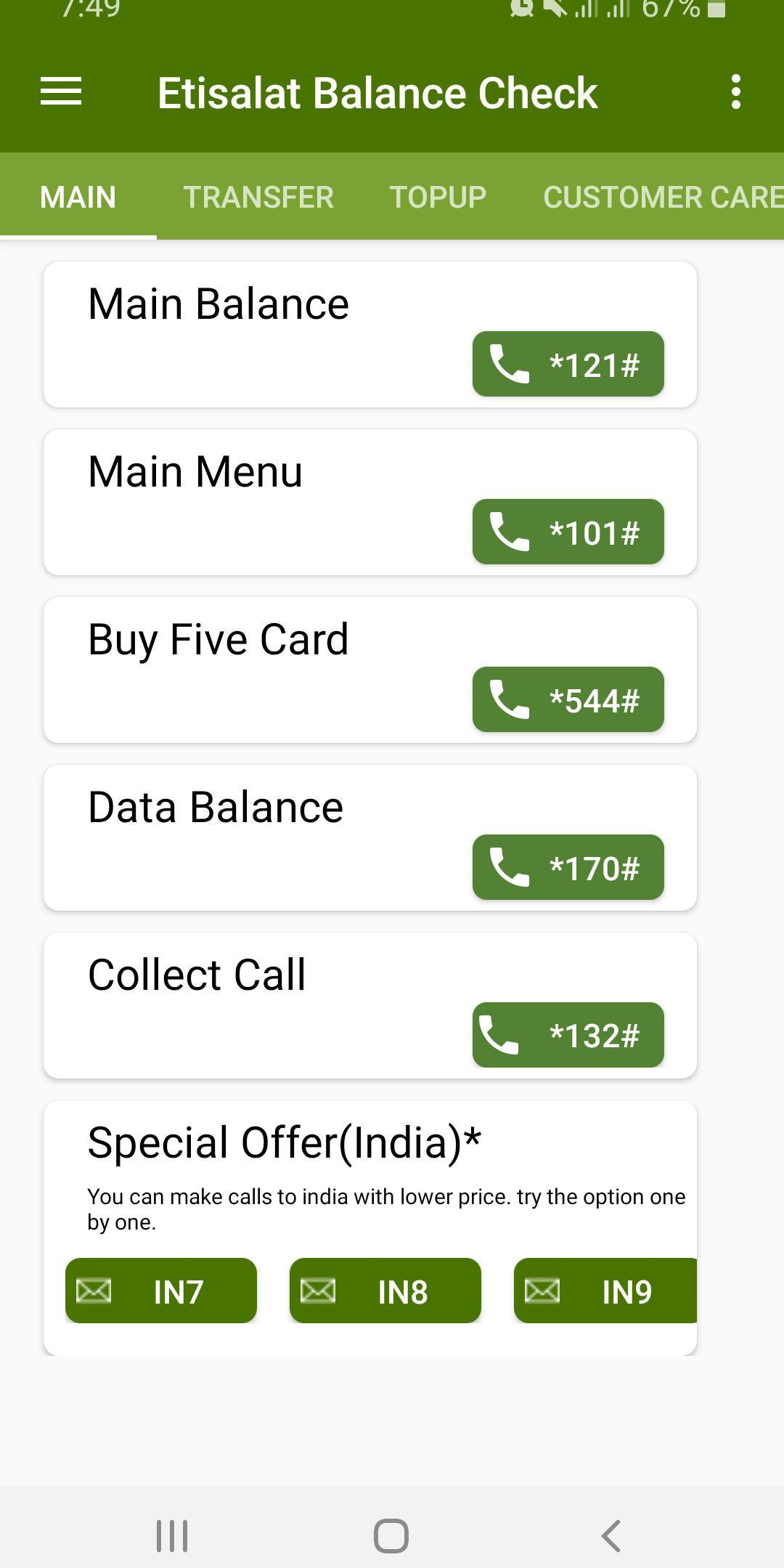The width and height of the screenshot is (784, 1568).
Task: Go back using the system back button
Action: pyautogui.click(x=611, y=1535)
